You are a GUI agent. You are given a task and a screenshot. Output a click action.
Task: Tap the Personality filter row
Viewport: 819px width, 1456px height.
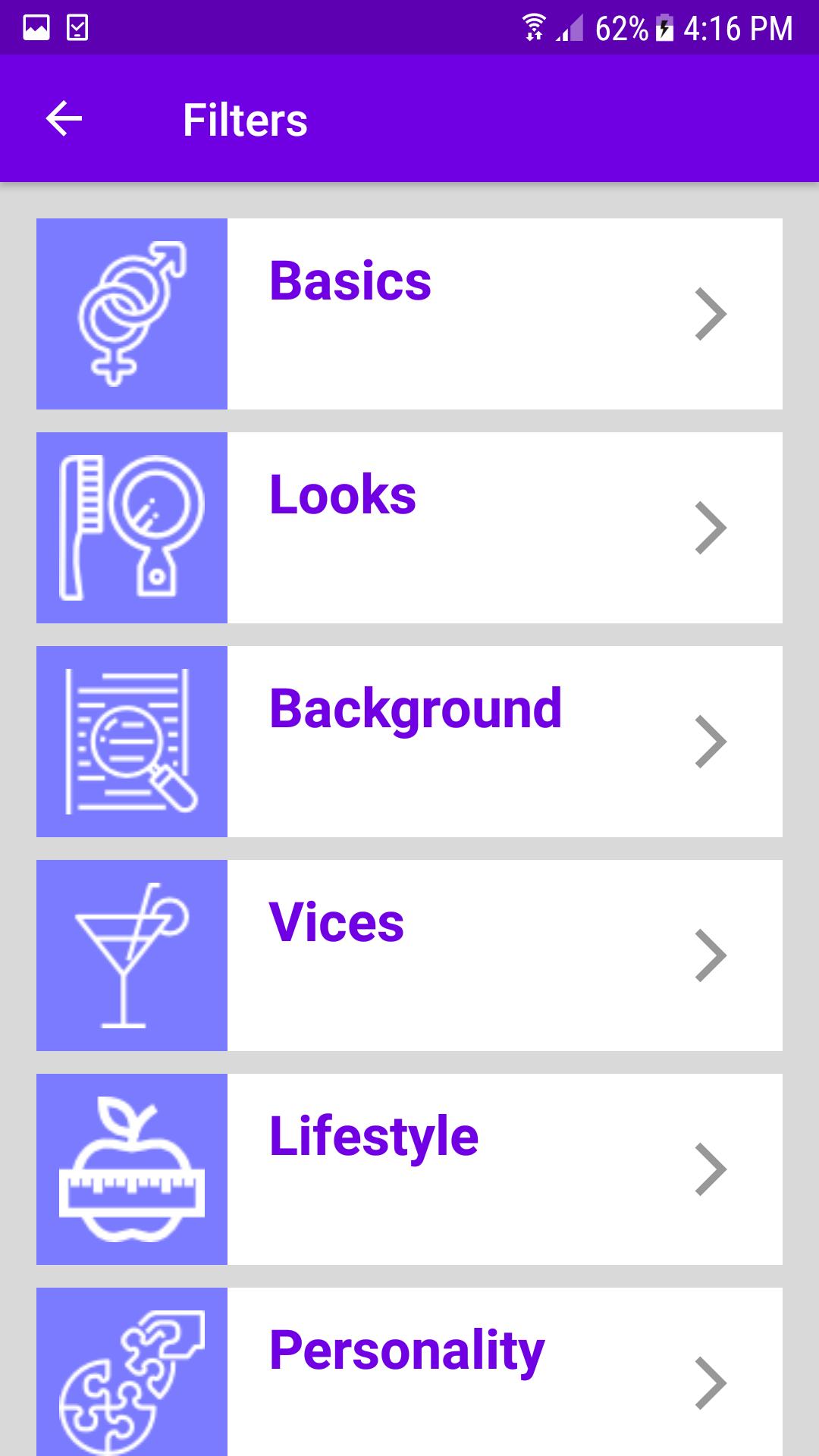point(409,1373)
